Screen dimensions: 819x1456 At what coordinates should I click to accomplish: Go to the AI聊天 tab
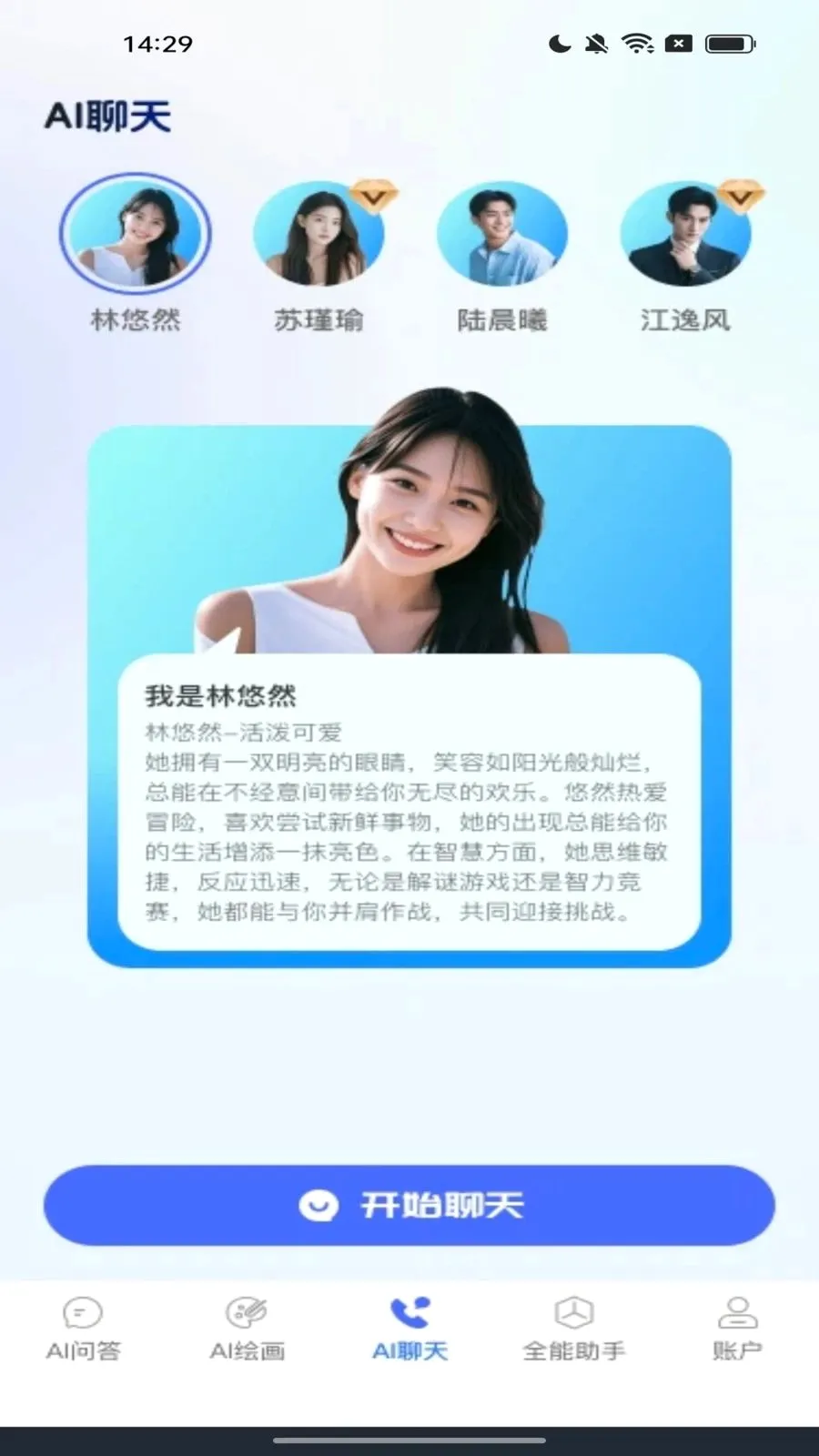pyautogui.click(x=409, y=1330)
